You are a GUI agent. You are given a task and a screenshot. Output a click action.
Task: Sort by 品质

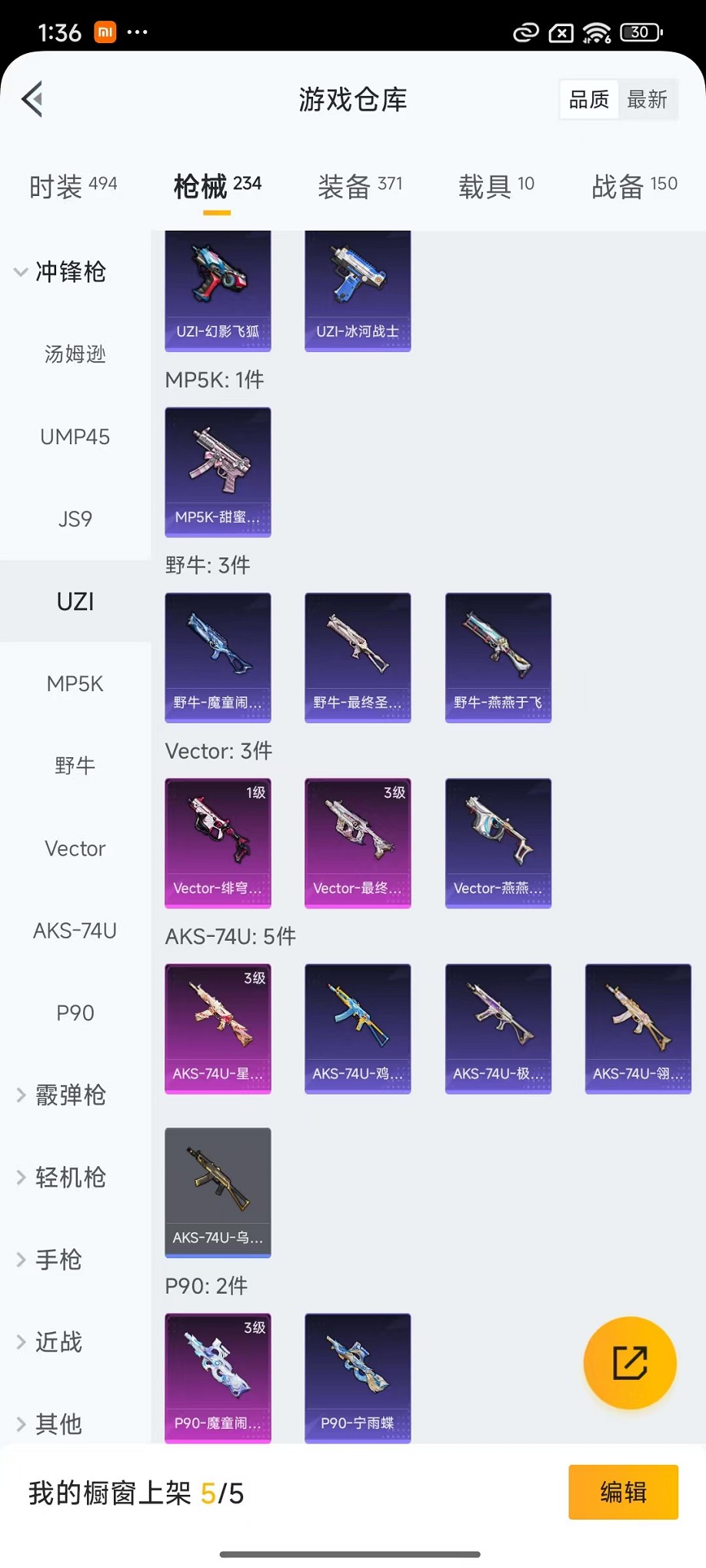[589, 99]
